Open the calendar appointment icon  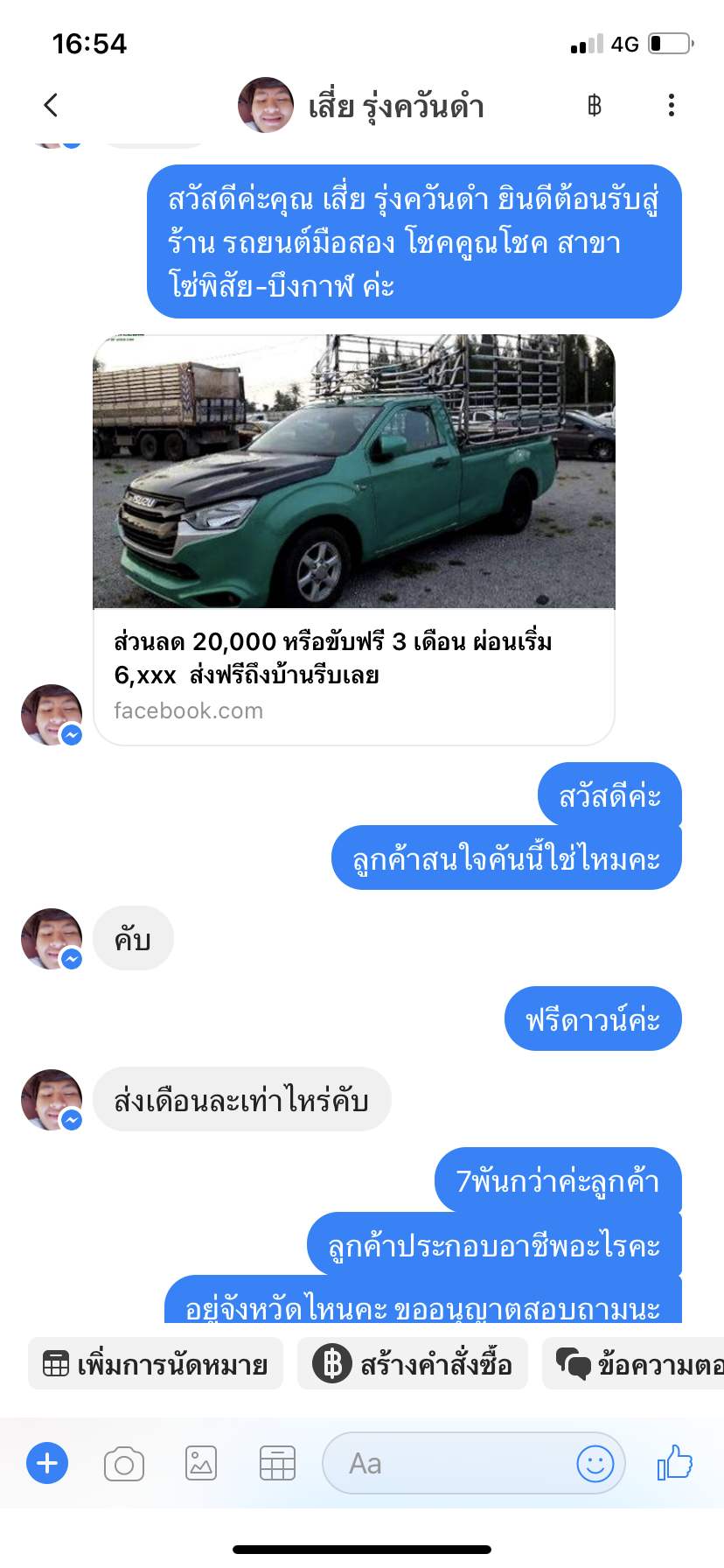tap(277, 1464)
